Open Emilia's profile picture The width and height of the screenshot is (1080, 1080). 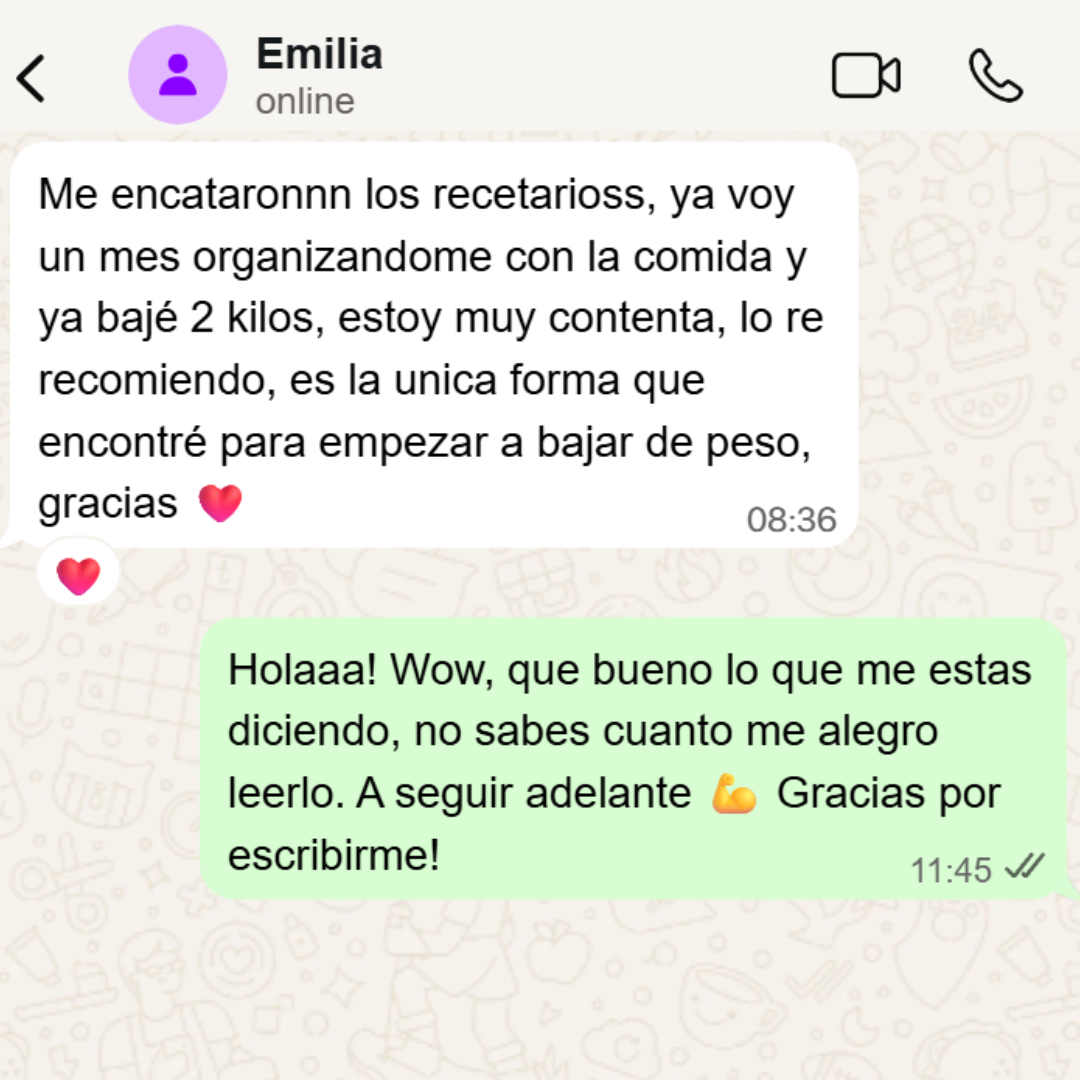point(178,75)
